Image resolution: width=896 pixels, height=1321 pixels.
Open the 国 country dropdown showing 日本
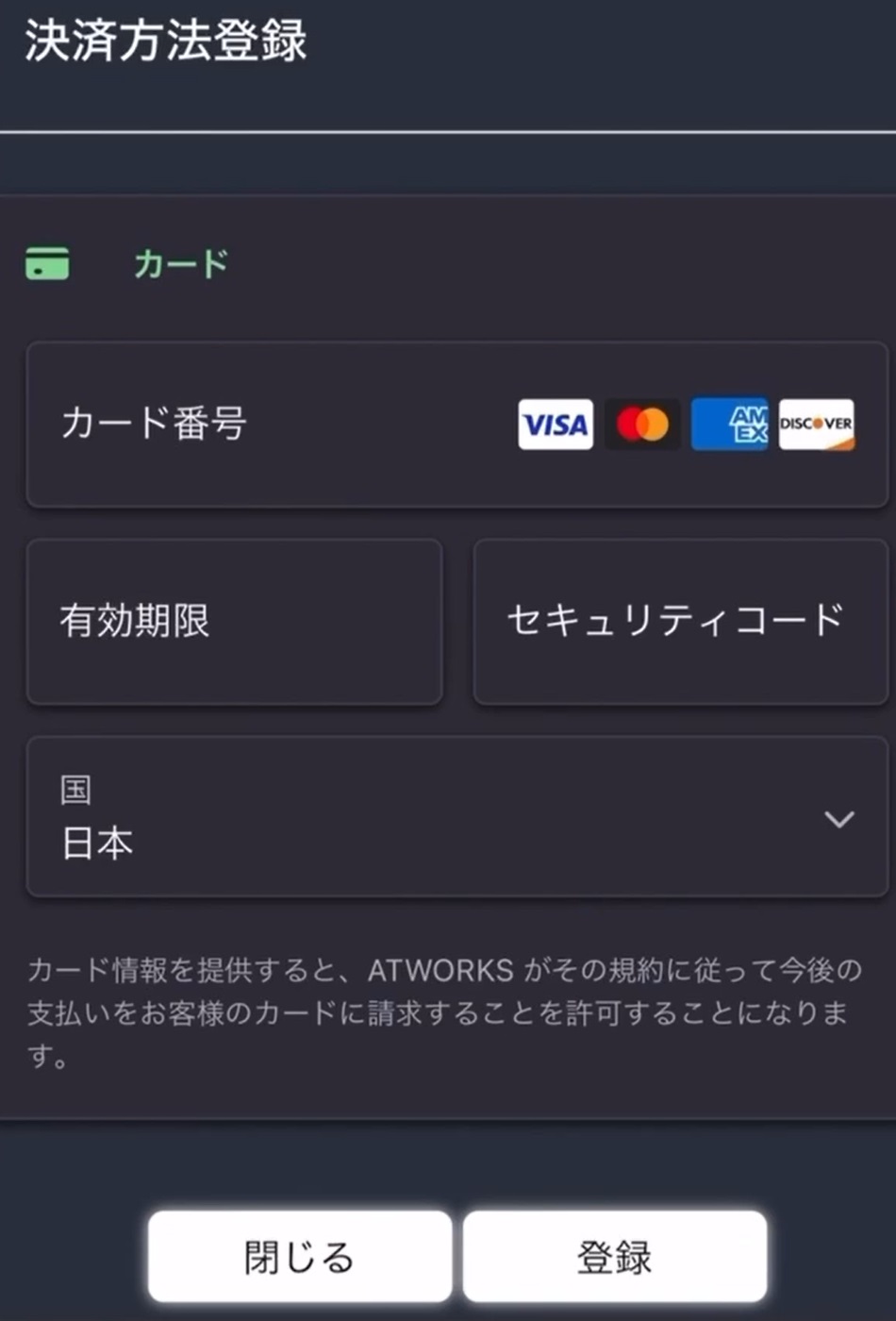pos(456,817)
